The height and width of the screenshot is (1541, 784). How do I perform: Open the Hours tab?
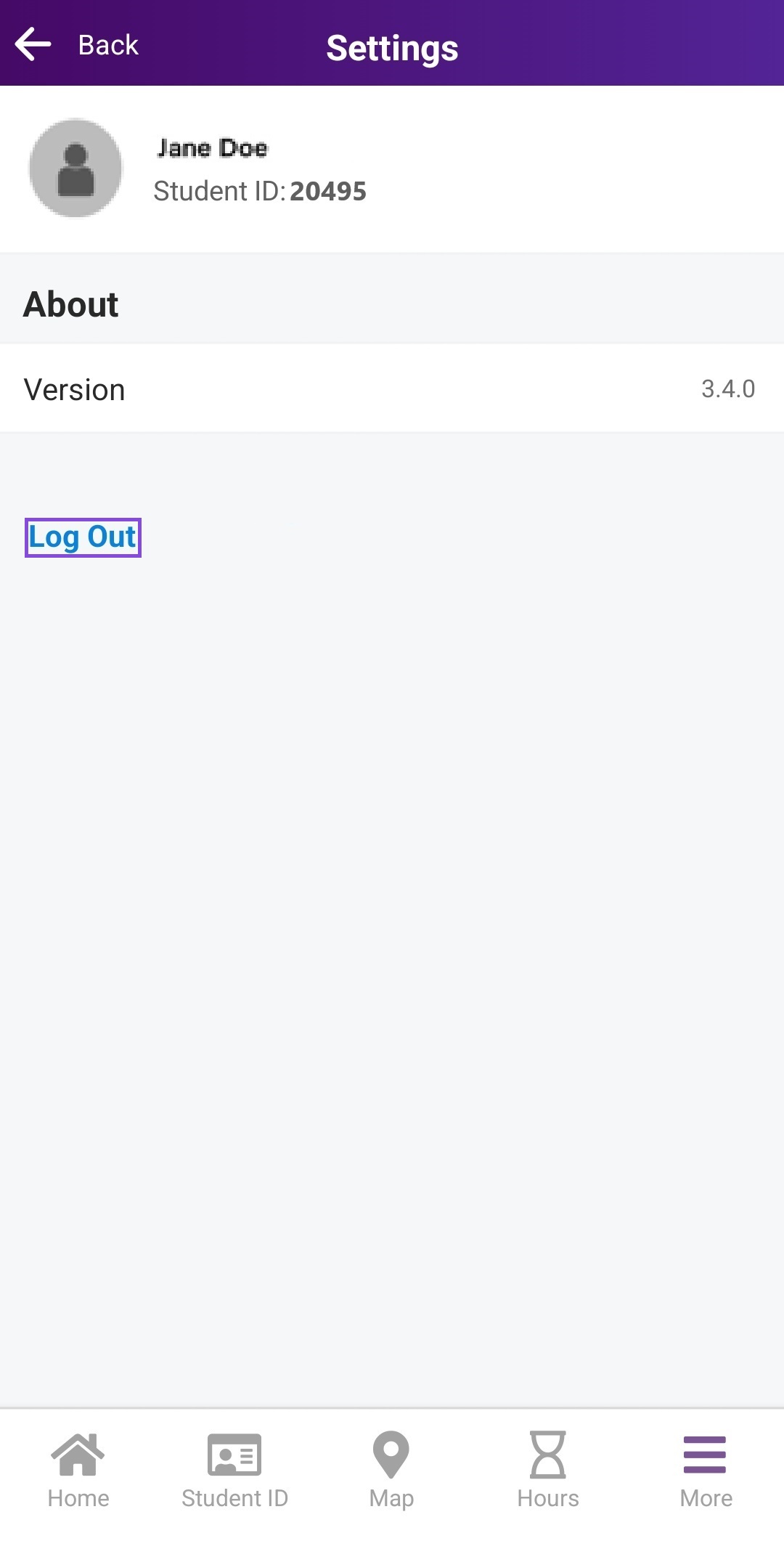[x=548, y=1469]
